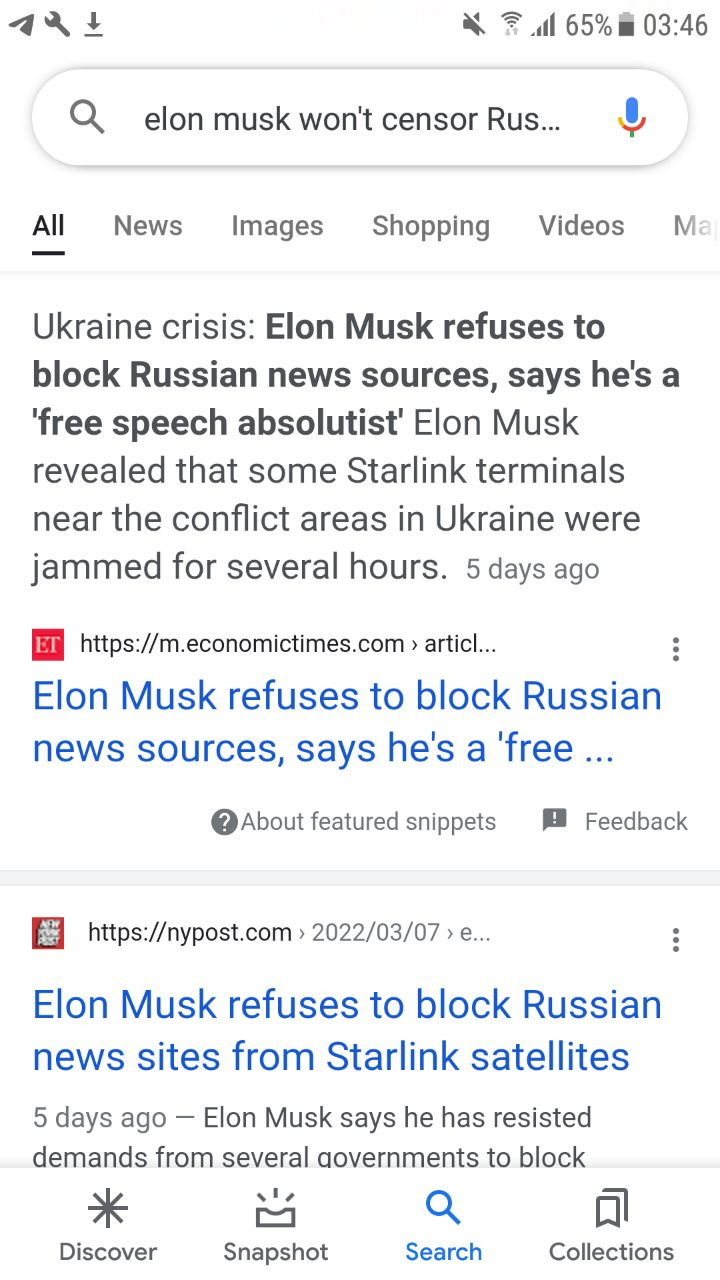Open the Snapshot tab
Viewport: 720px width, 1280px height.
[276, 1226]
